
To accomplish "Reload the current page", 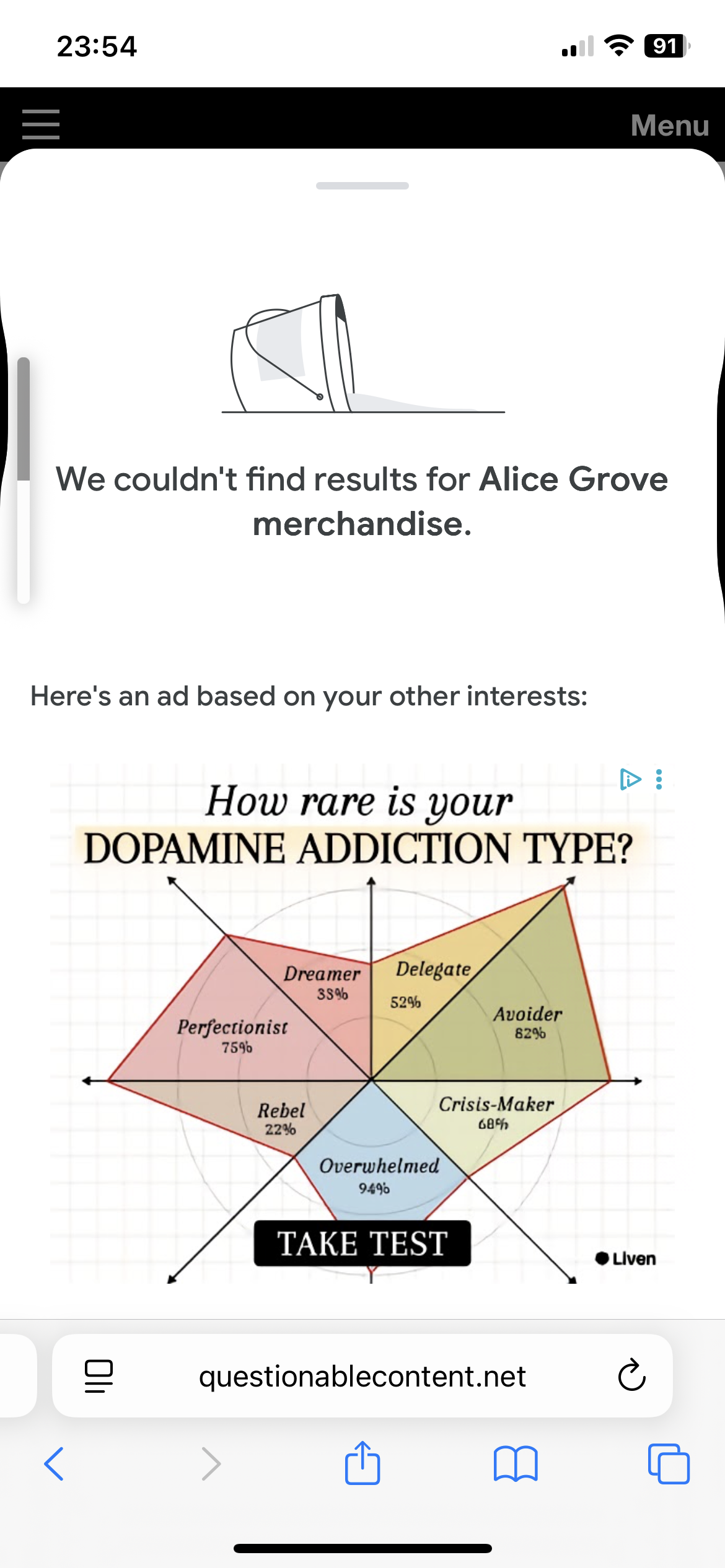I will 631,1376.
